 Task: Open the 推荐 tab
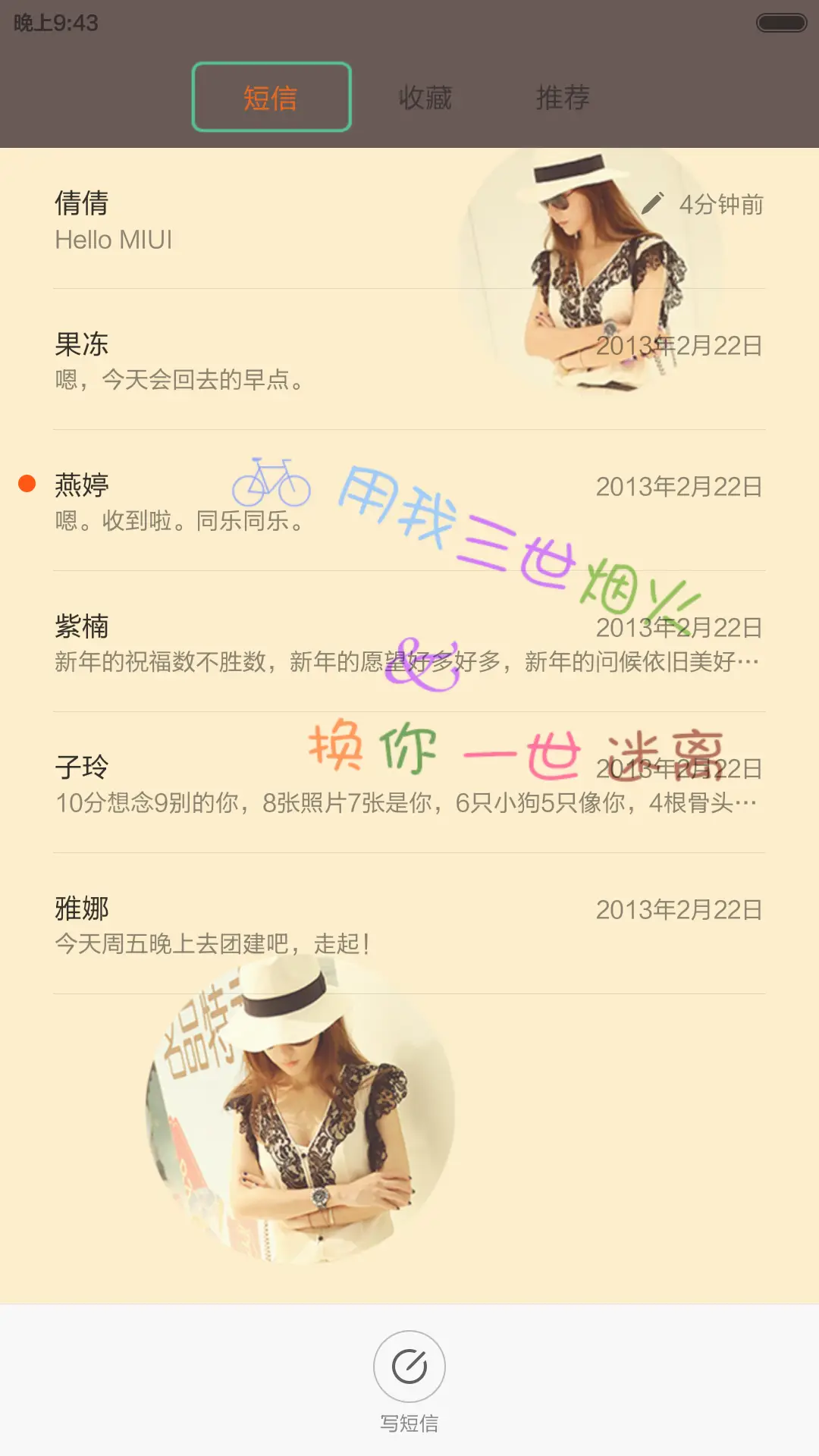[562, 97]
